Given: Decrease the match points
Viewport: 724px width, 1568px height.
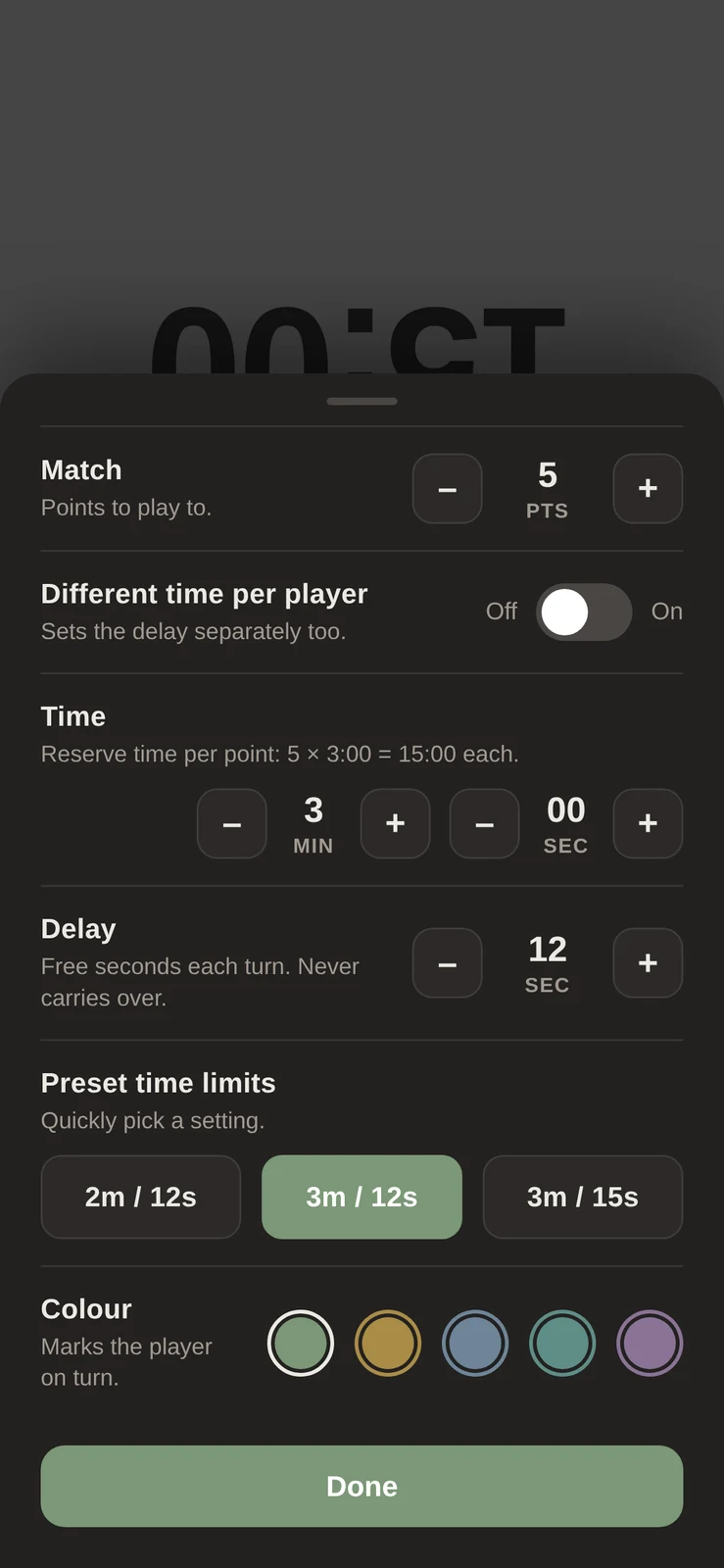Looking at the screenshot, I should tap(447, 488).
